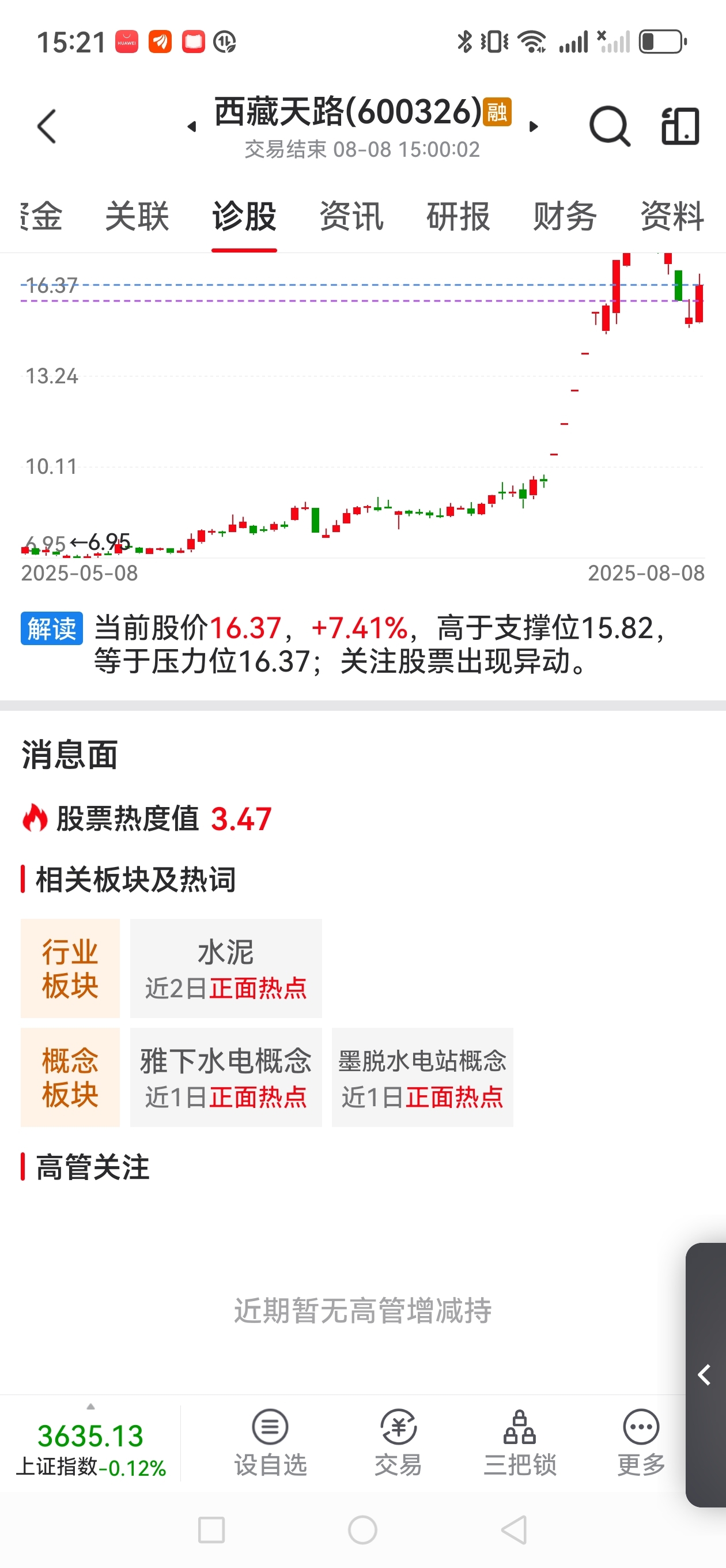Switch to the 资讯 tab
Viewport: 726px width, 1568px height.
(351, 216)
